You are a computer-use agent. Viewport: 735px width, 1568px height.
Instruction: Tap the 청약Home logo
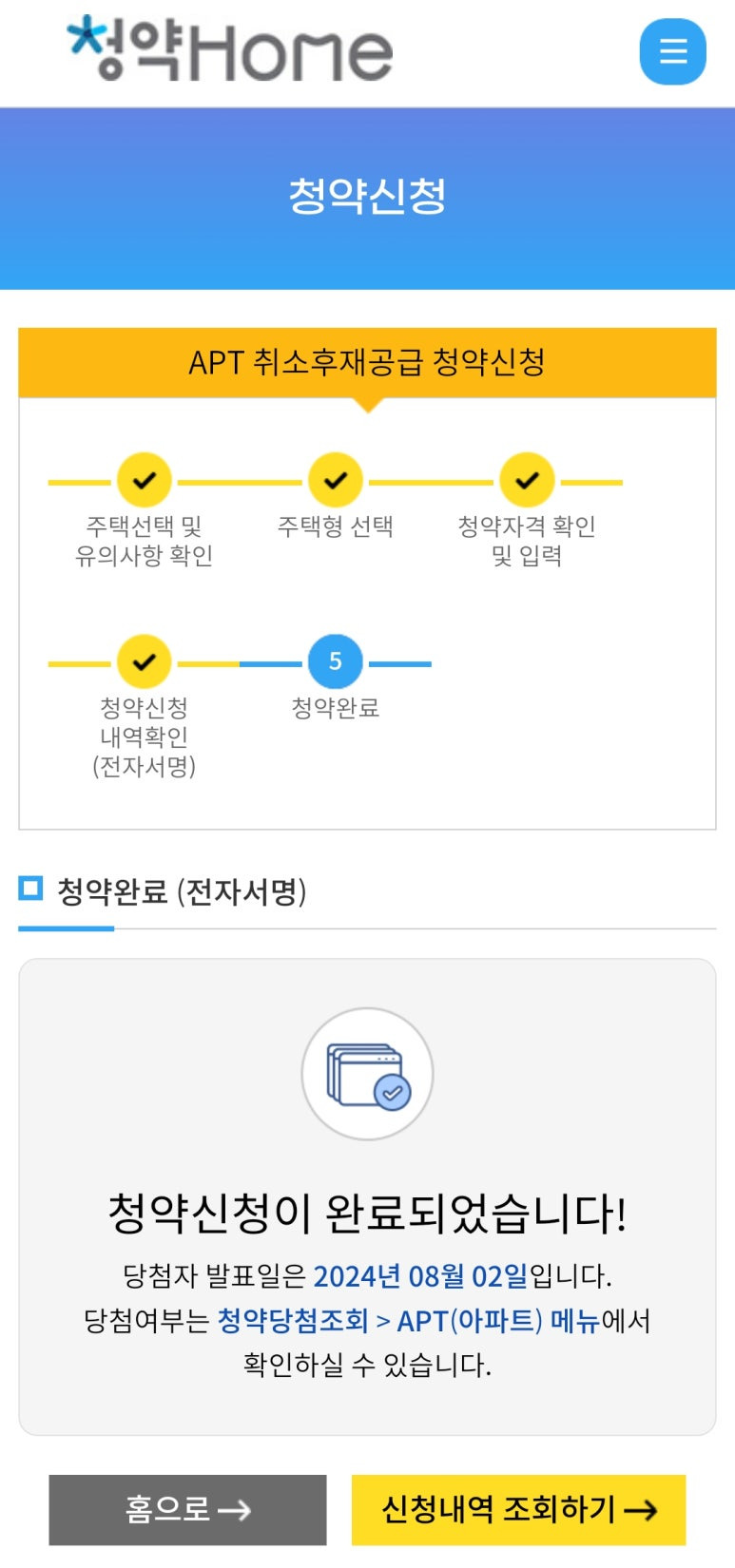coord(229,49)
